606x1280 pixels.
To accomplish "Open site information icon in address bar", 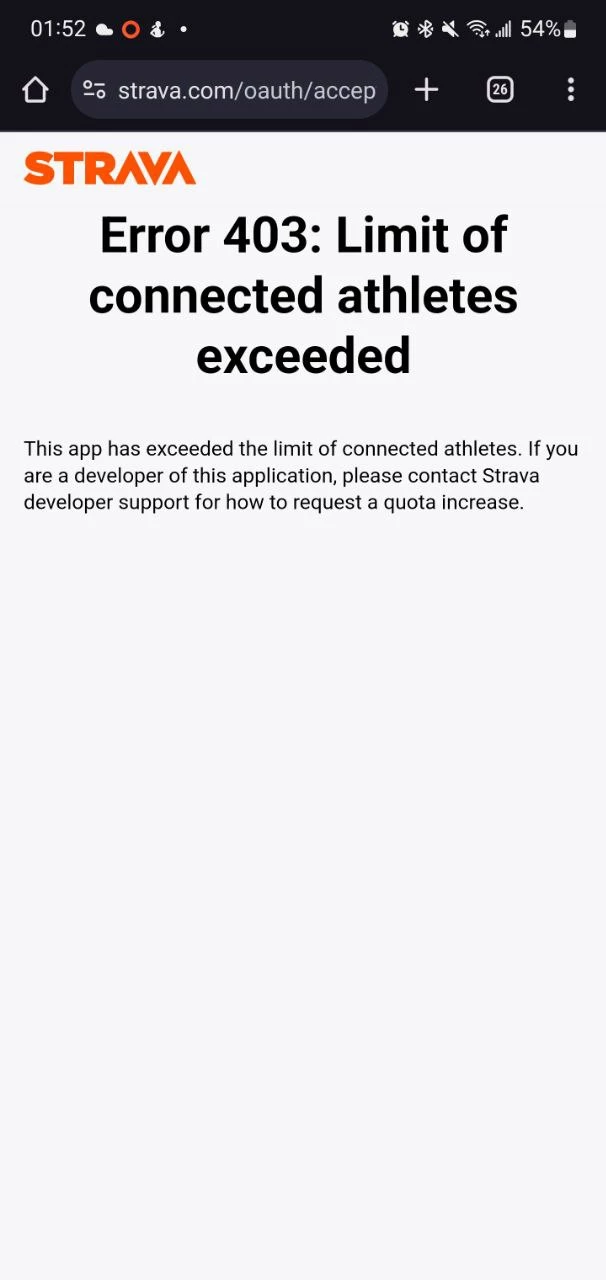I will [x=94, y=90].
